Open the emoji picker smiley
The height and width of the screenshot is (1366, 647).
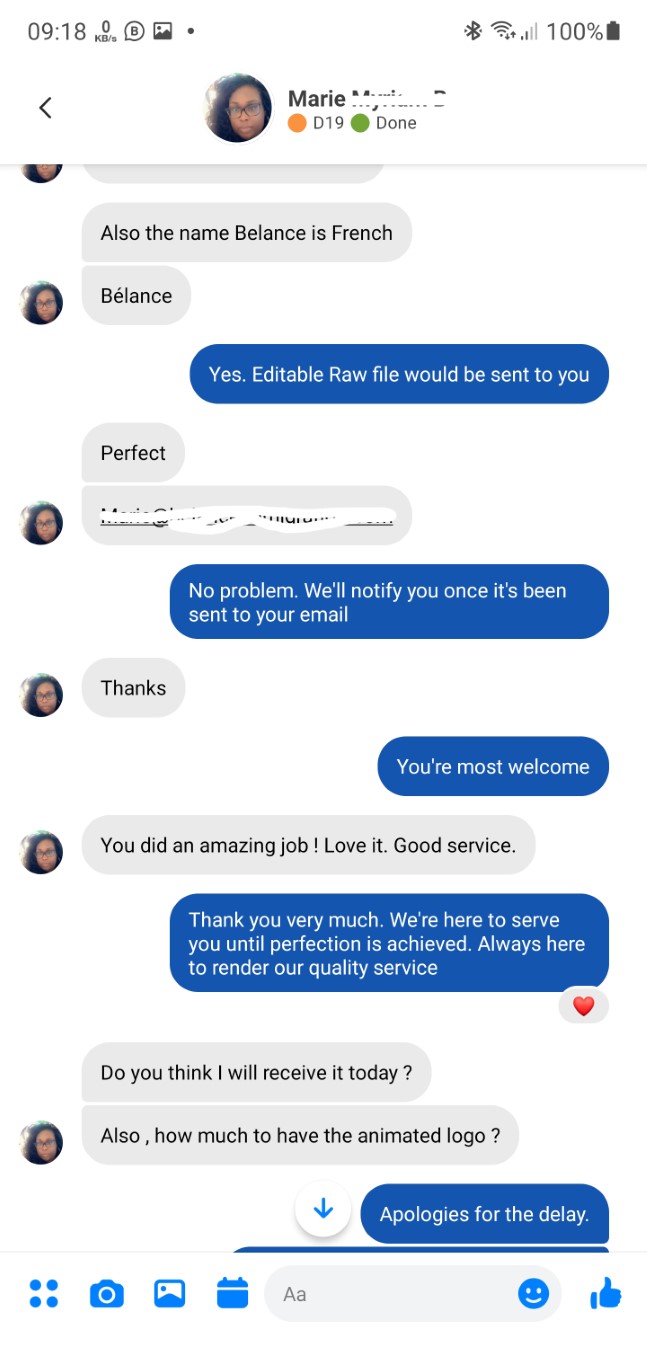coord(533,1294)
